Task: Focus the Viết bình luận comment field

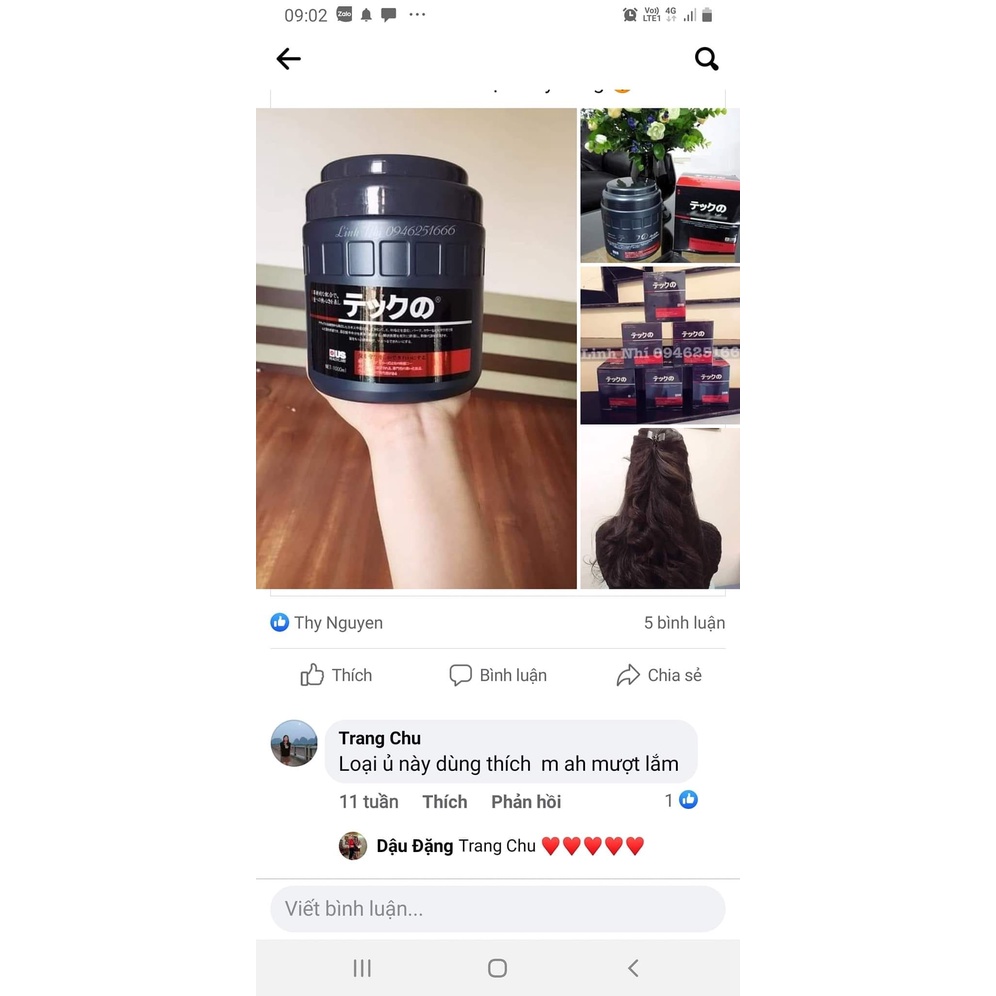Action: 497,908
